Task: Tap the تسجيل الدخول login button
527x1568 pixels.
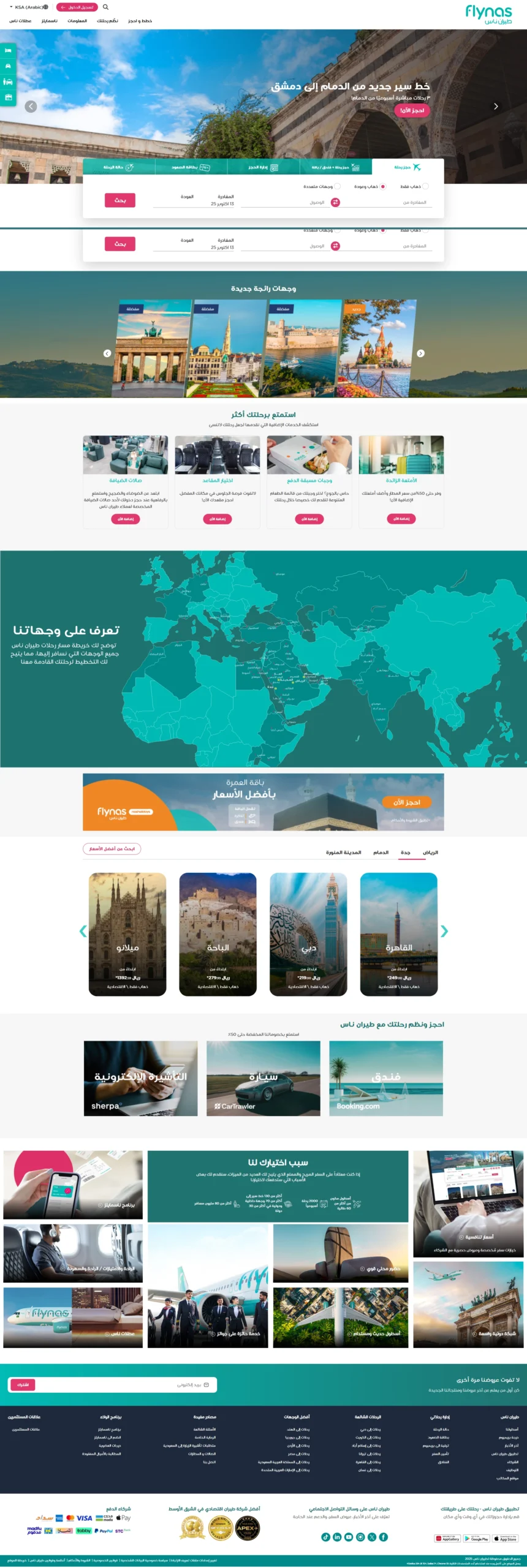Action: [x=77, y=7]
